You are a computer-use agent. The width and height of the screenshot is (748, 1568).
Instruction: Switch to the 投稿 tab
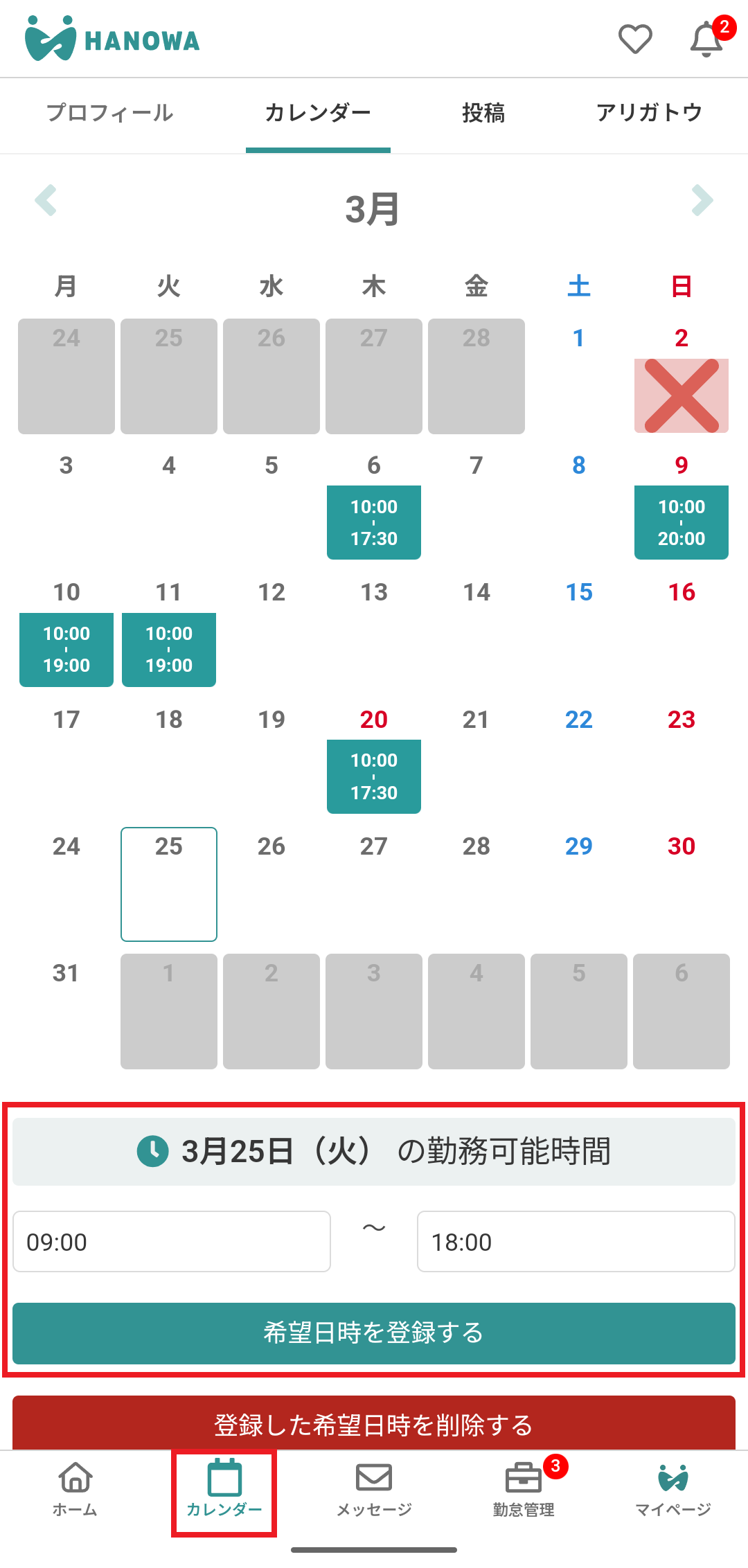point(483,113)
